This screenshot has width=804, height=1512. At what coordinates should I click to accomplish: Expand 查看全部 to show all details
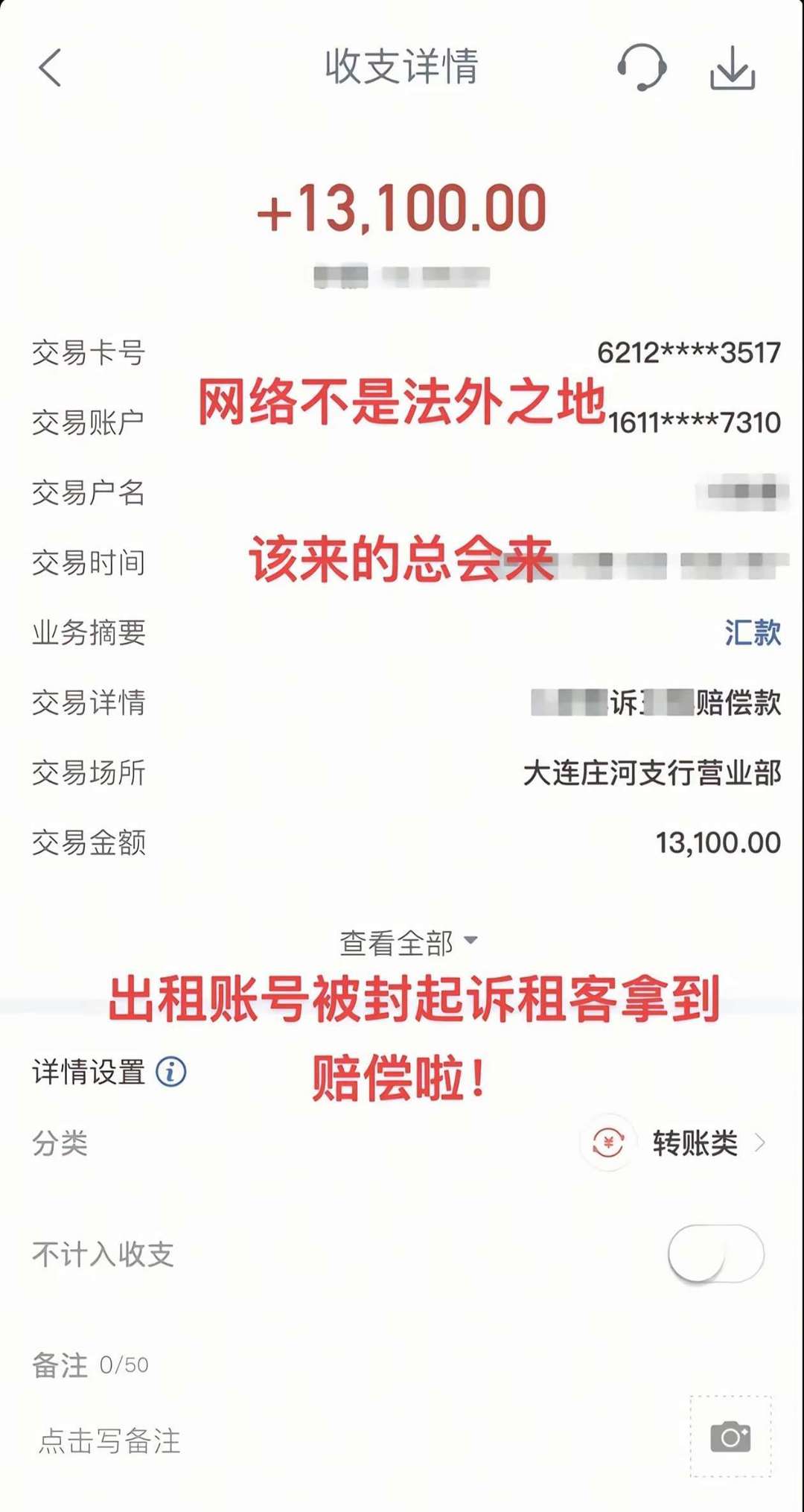point(408,943)
